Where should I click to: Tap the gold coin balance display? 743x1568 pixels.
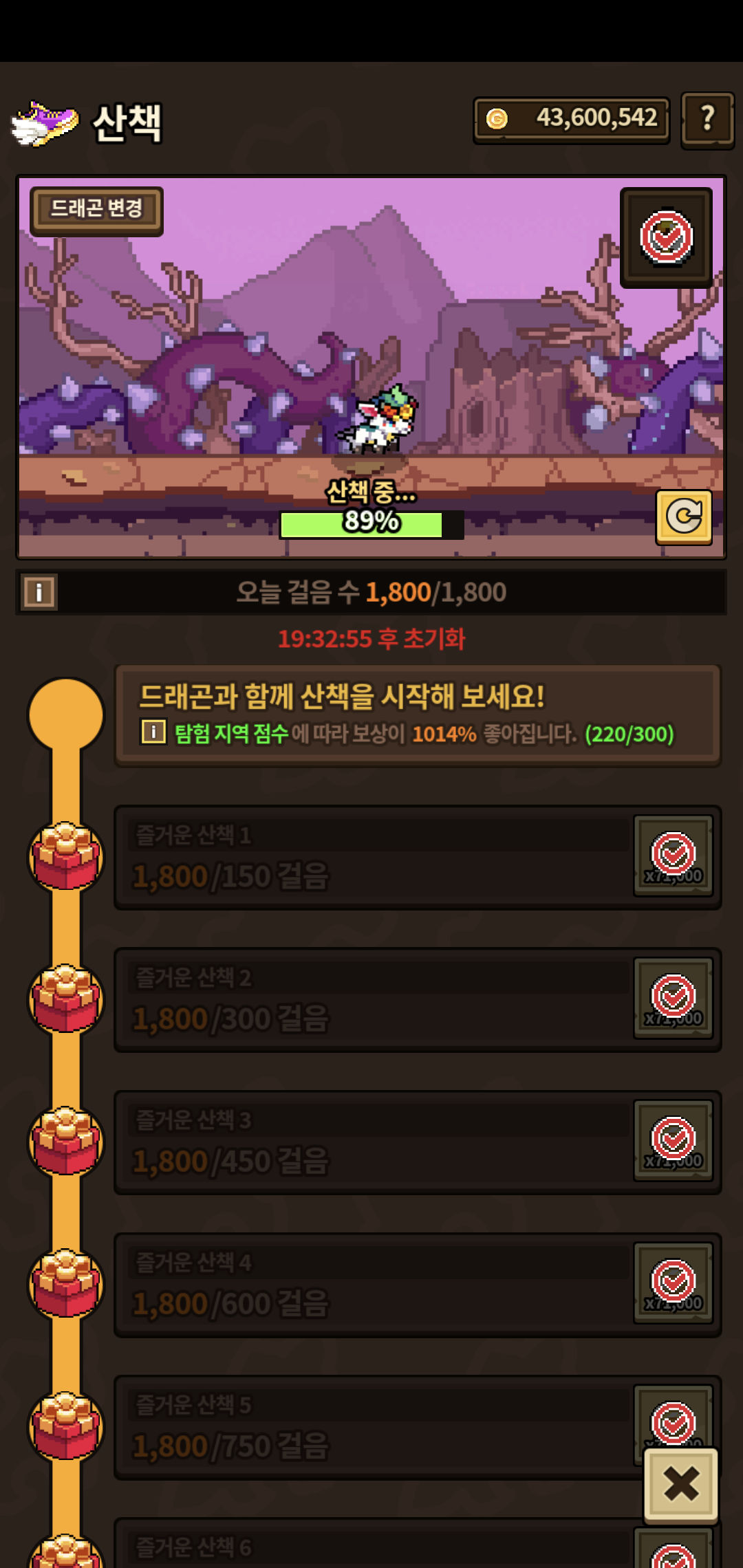click(572, 119)
